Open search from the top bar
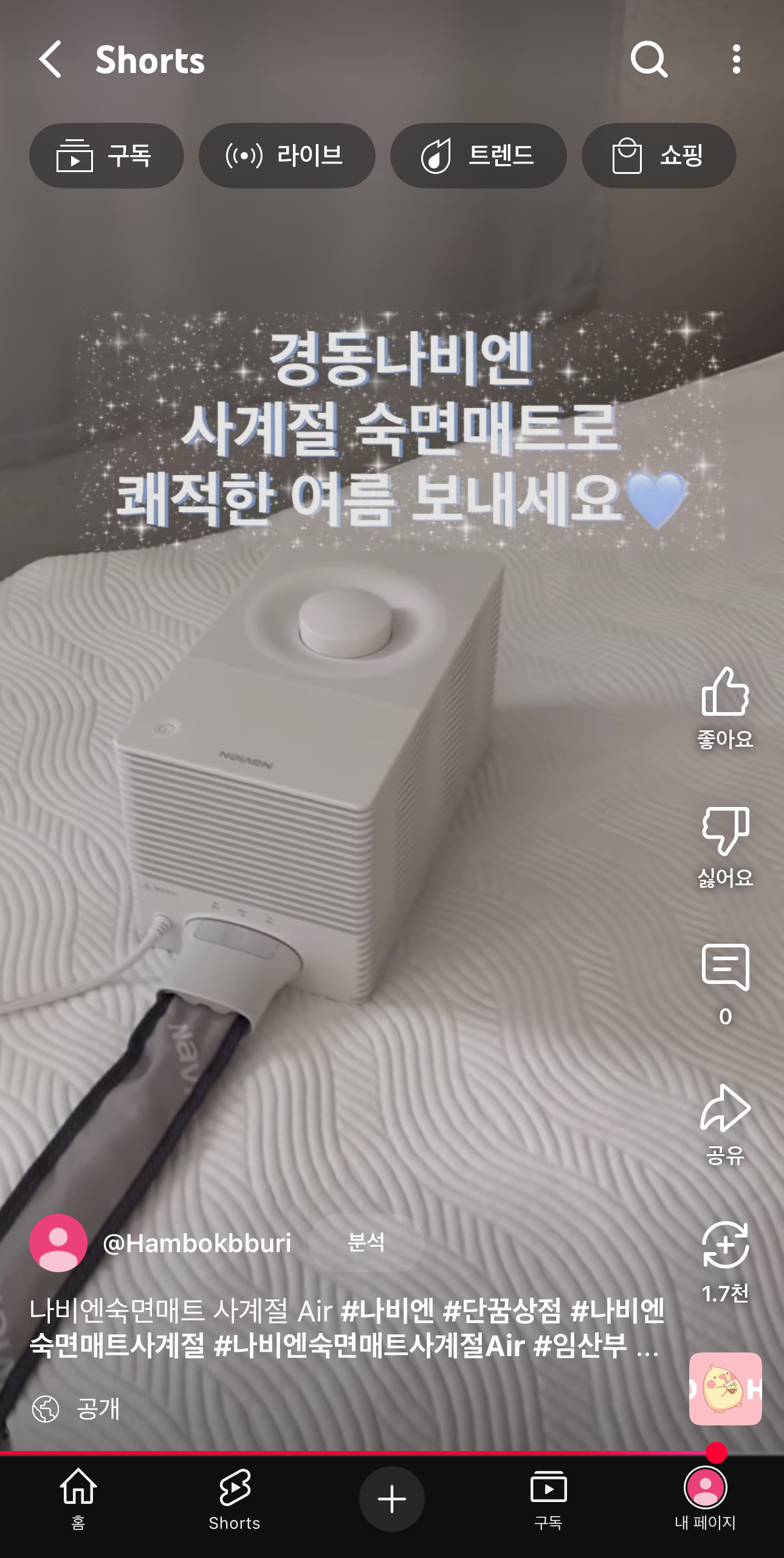This screenshot has height=1558, width=784. click(648, 59)
